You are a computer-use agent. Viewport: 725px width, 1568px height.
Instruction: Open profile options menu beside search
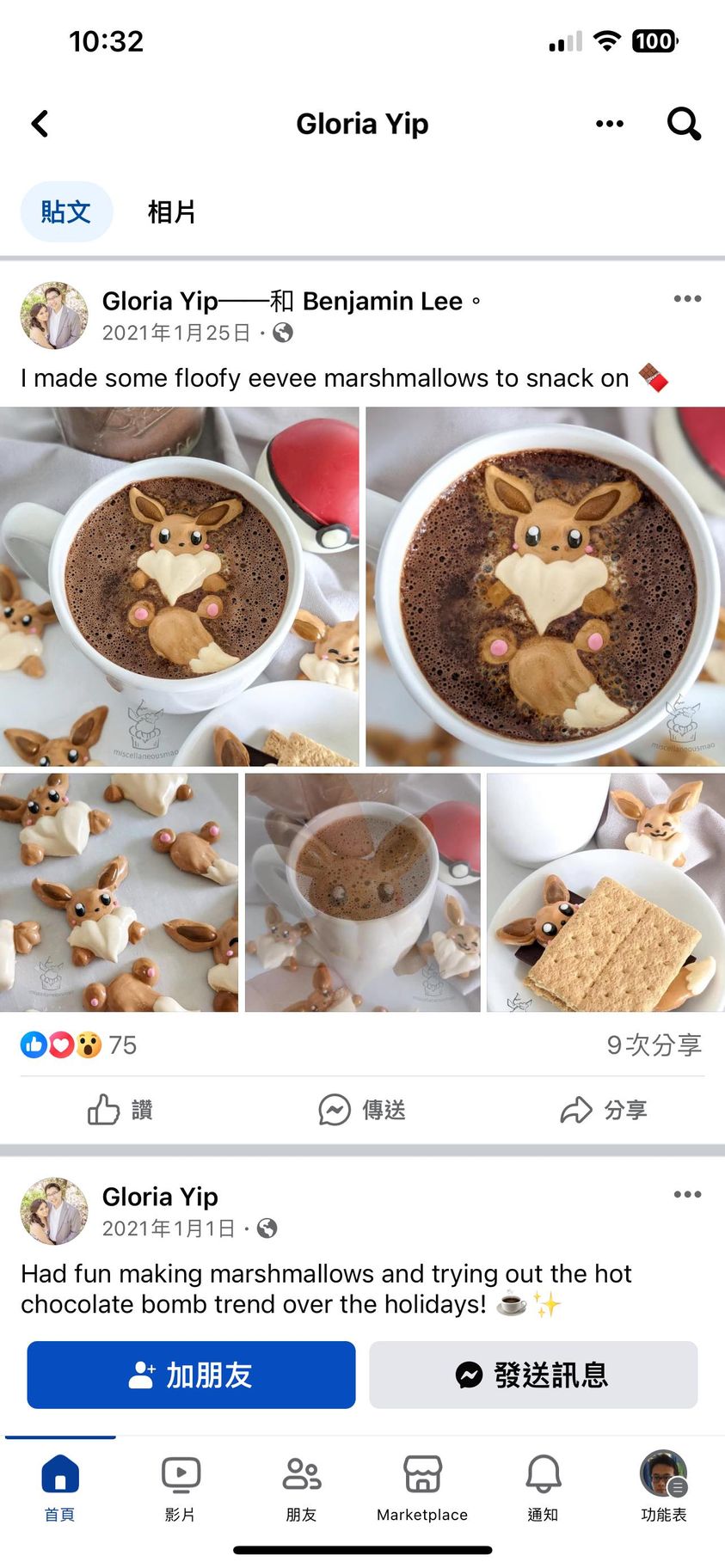[x=610, y=124]
